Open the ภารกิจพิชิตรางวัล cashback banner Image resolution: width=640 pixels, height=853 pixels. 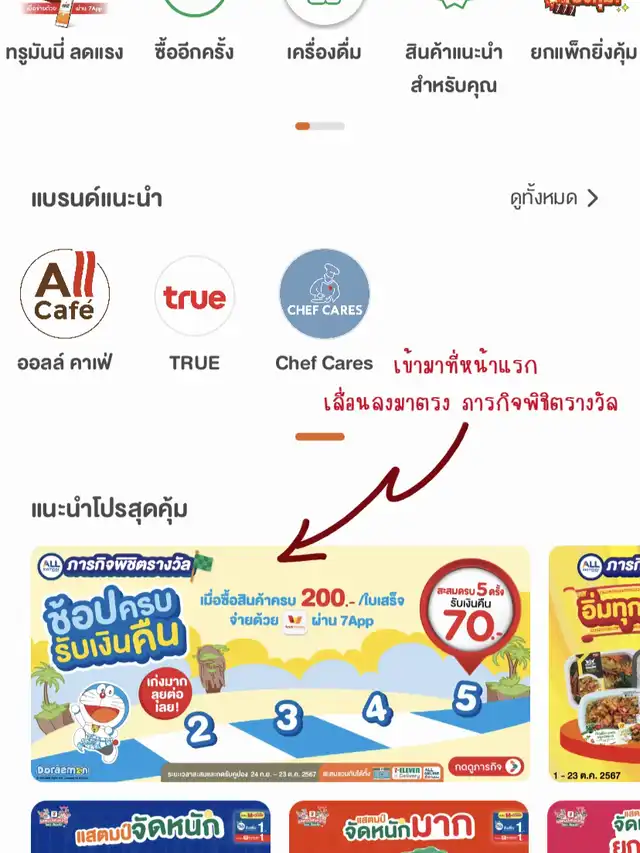280,664
